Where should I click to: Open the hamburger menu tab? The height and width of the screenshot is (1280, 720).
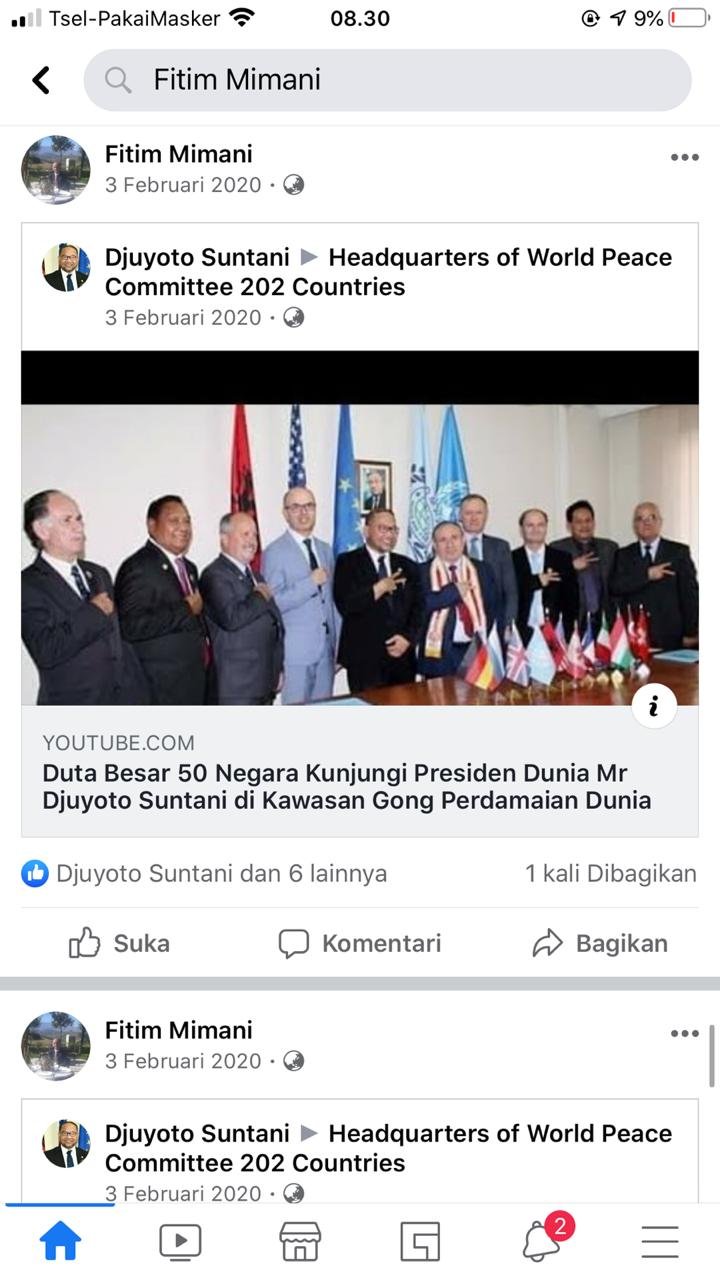pyautogui.click(x=660, y=1242)
